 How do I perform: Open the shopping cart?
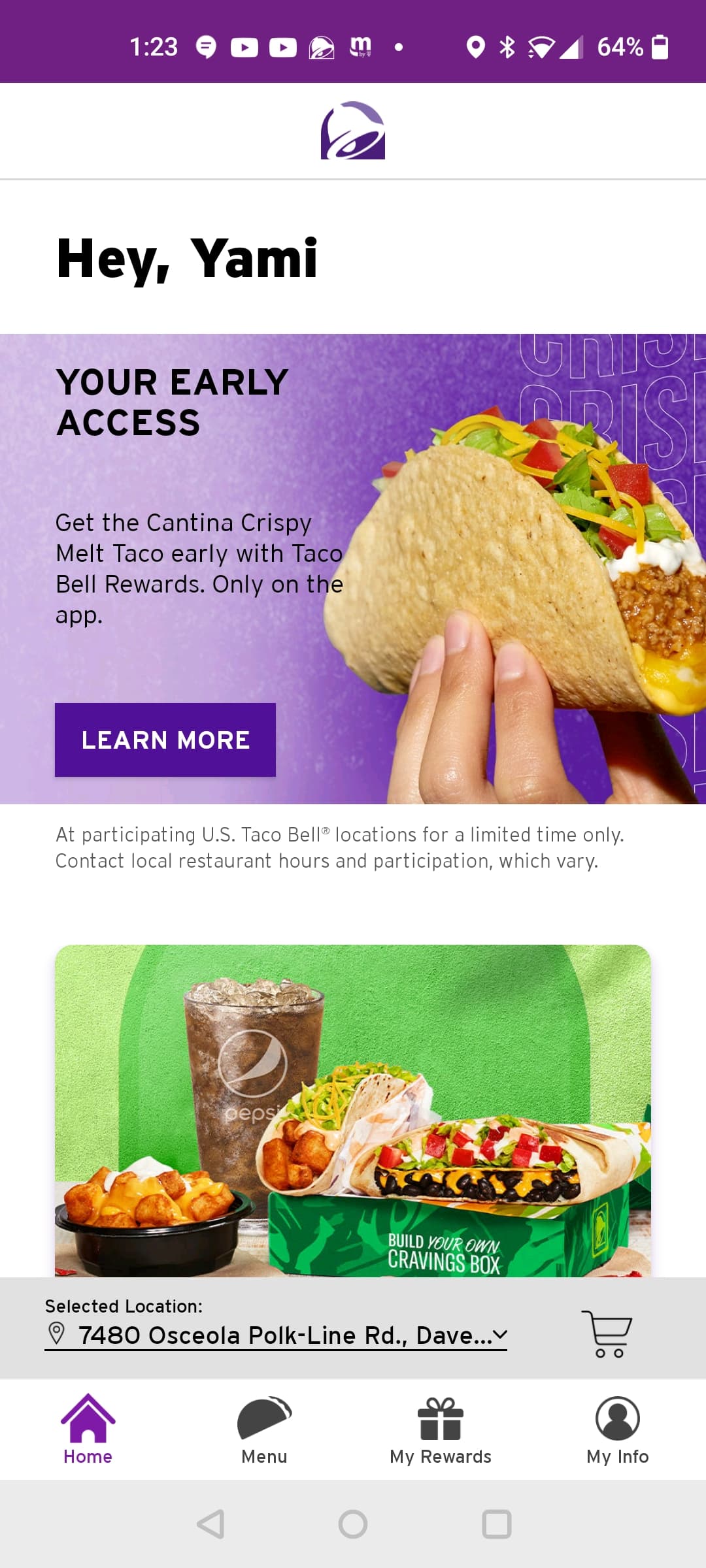(608, 1333)
